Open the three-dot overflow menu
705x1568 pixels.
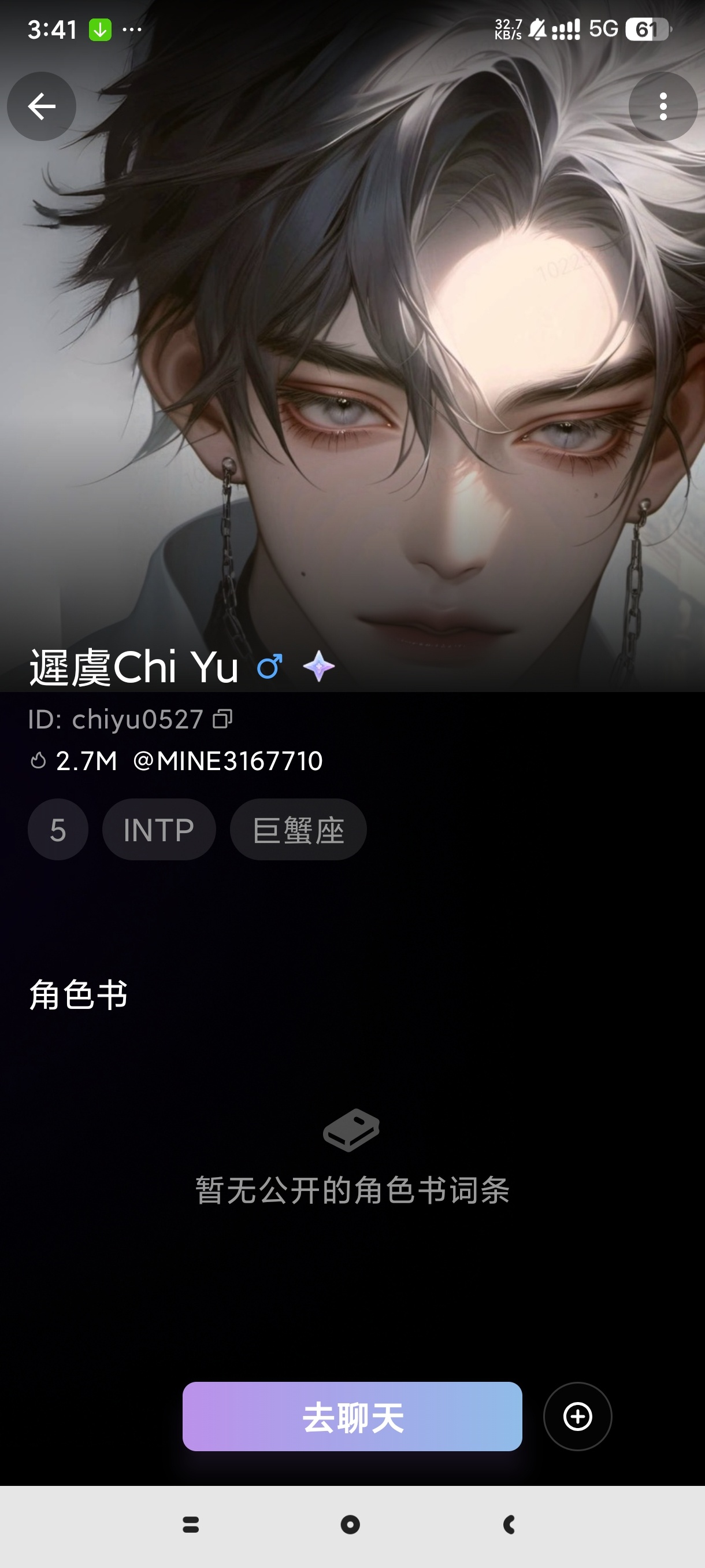tap(662, 106)
